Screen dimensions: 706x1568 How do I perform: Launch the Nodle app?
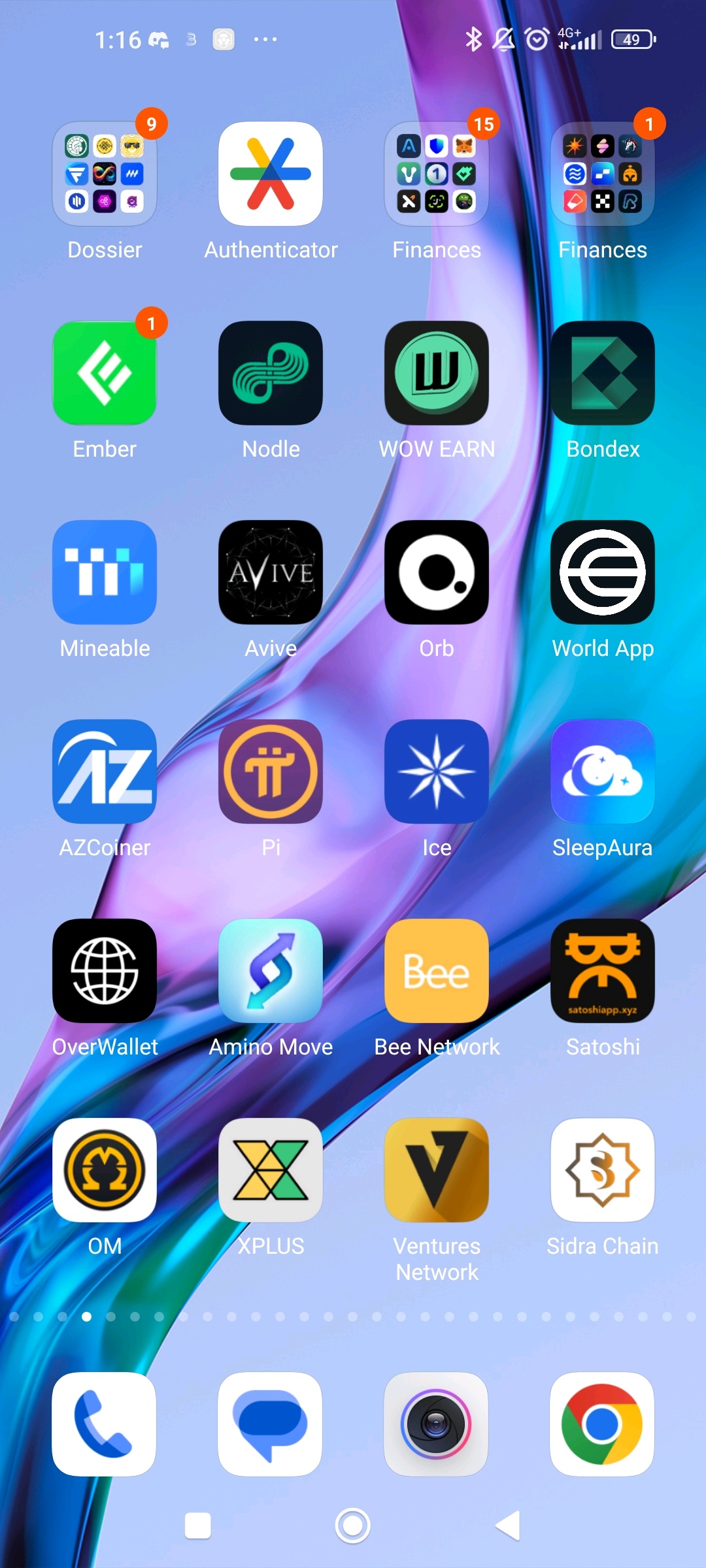(x=271, y=373)
